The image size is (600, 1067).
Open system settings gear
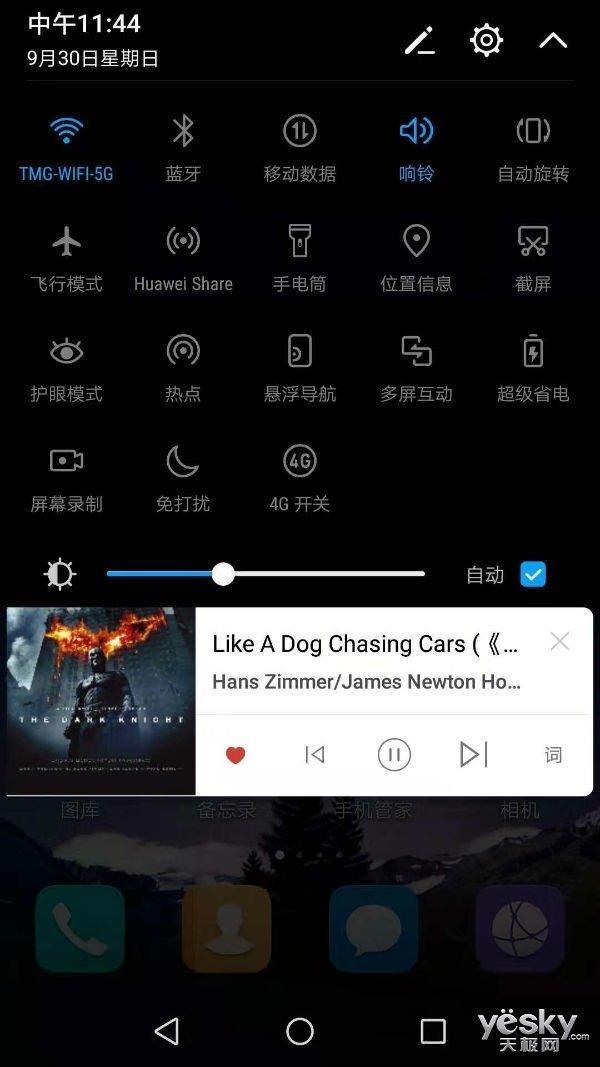pos(486,40)
